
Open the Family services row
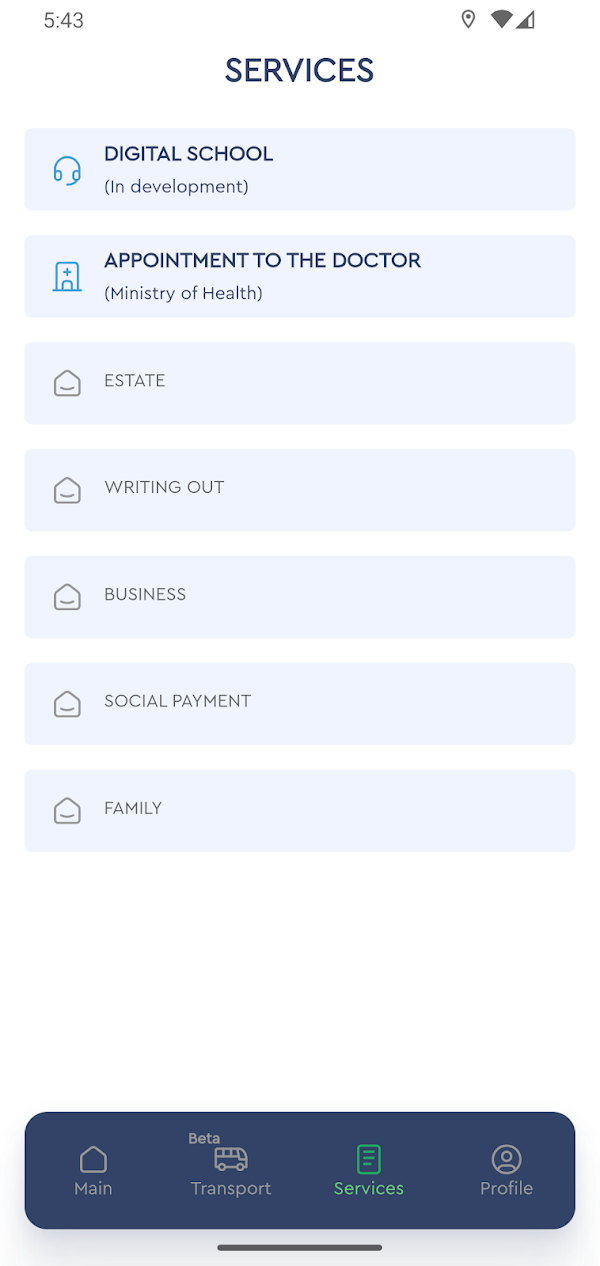point(299,810)
